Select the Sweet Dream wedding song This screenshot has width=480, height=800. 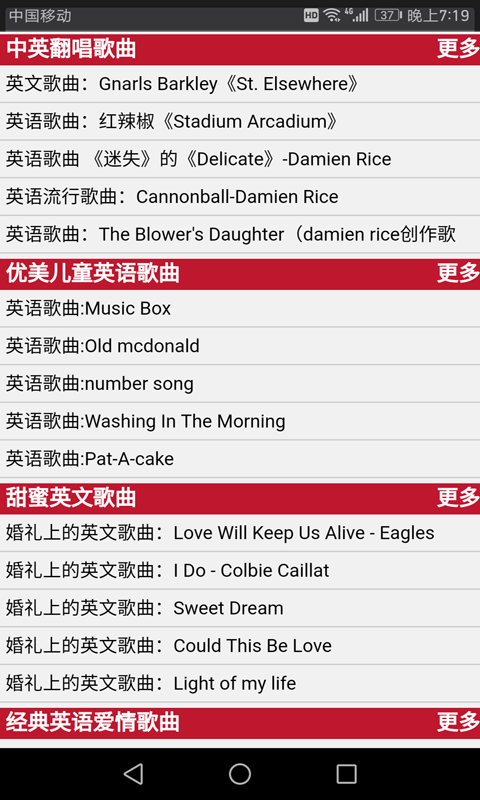tap(240, 608)
